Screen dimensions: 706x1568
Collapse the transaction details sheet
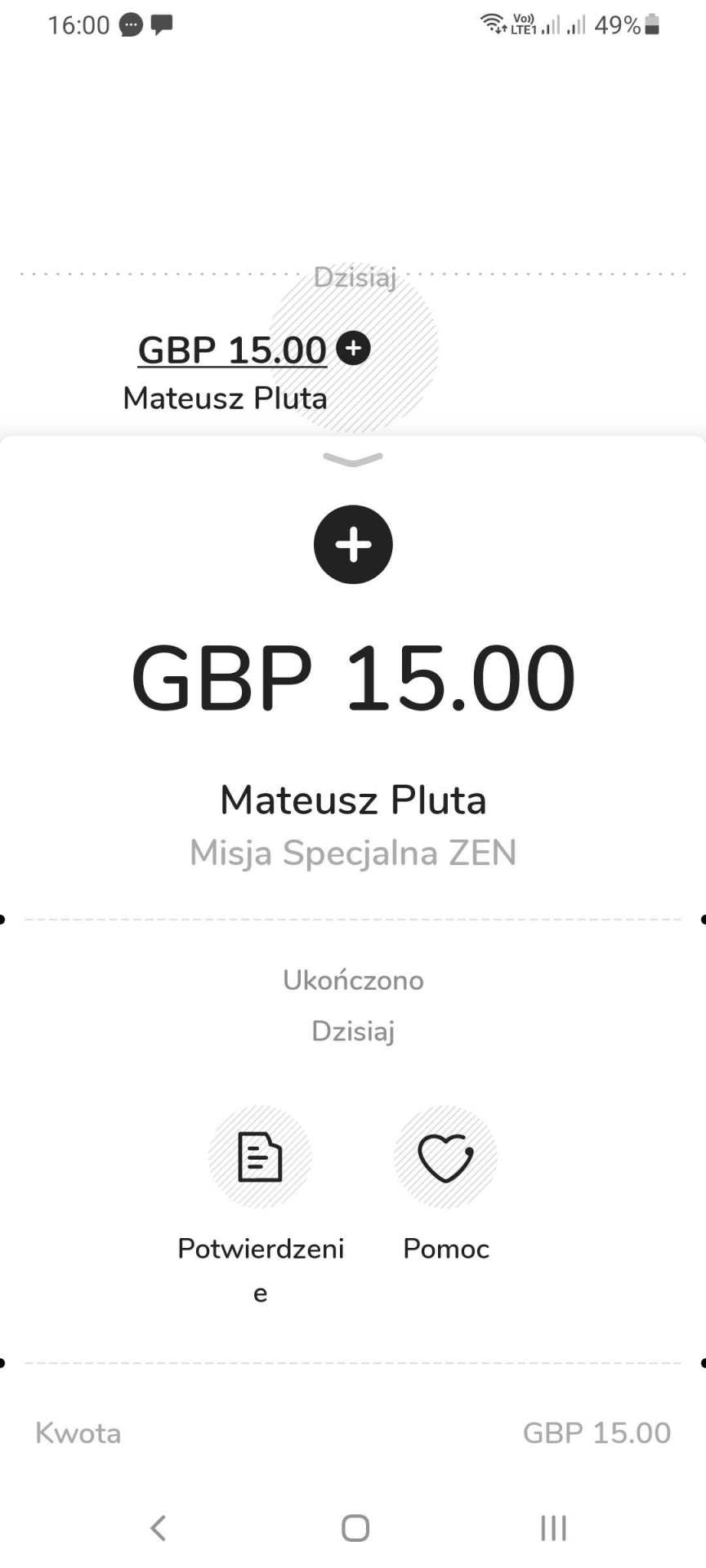point(353,461)
